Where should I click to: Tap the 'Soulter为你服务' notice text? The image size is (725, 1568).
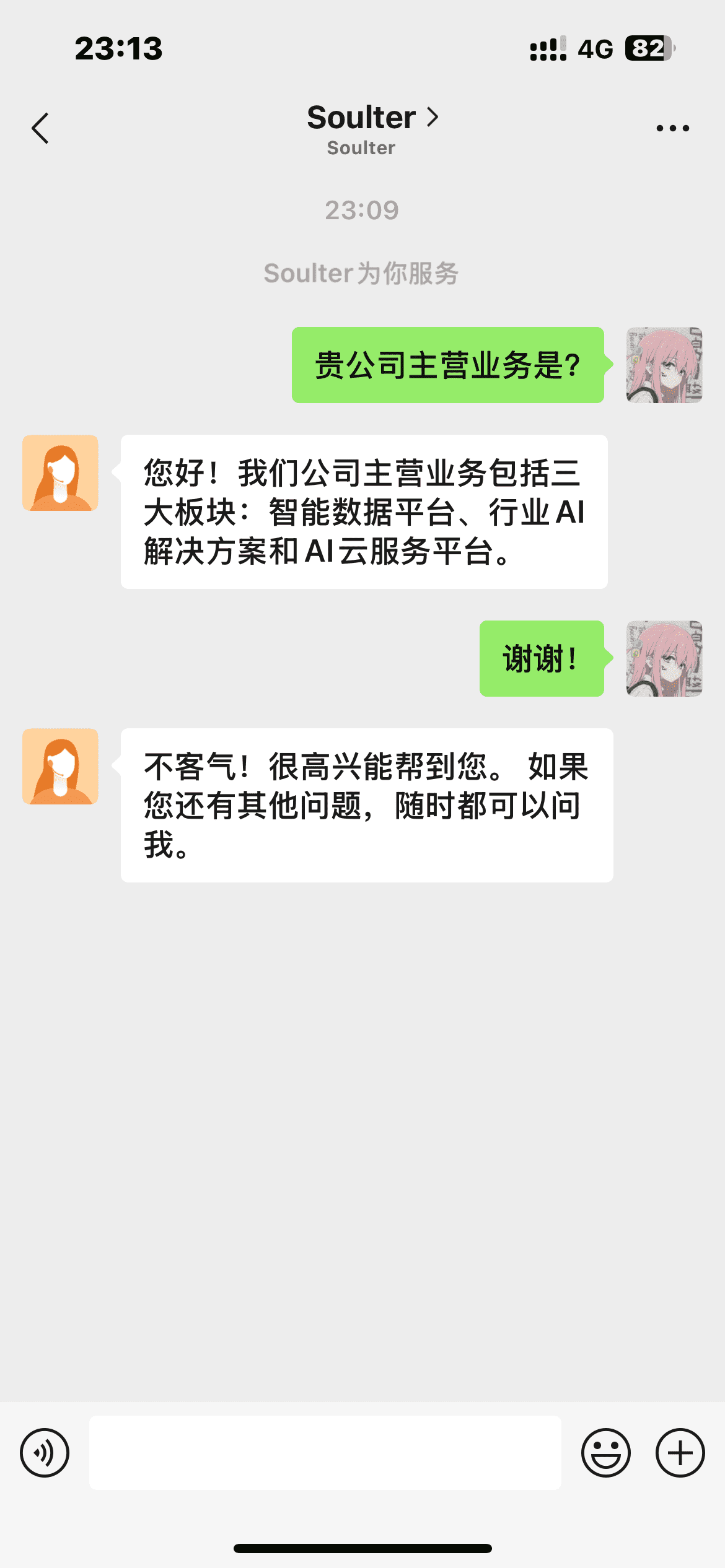[362, 274]
